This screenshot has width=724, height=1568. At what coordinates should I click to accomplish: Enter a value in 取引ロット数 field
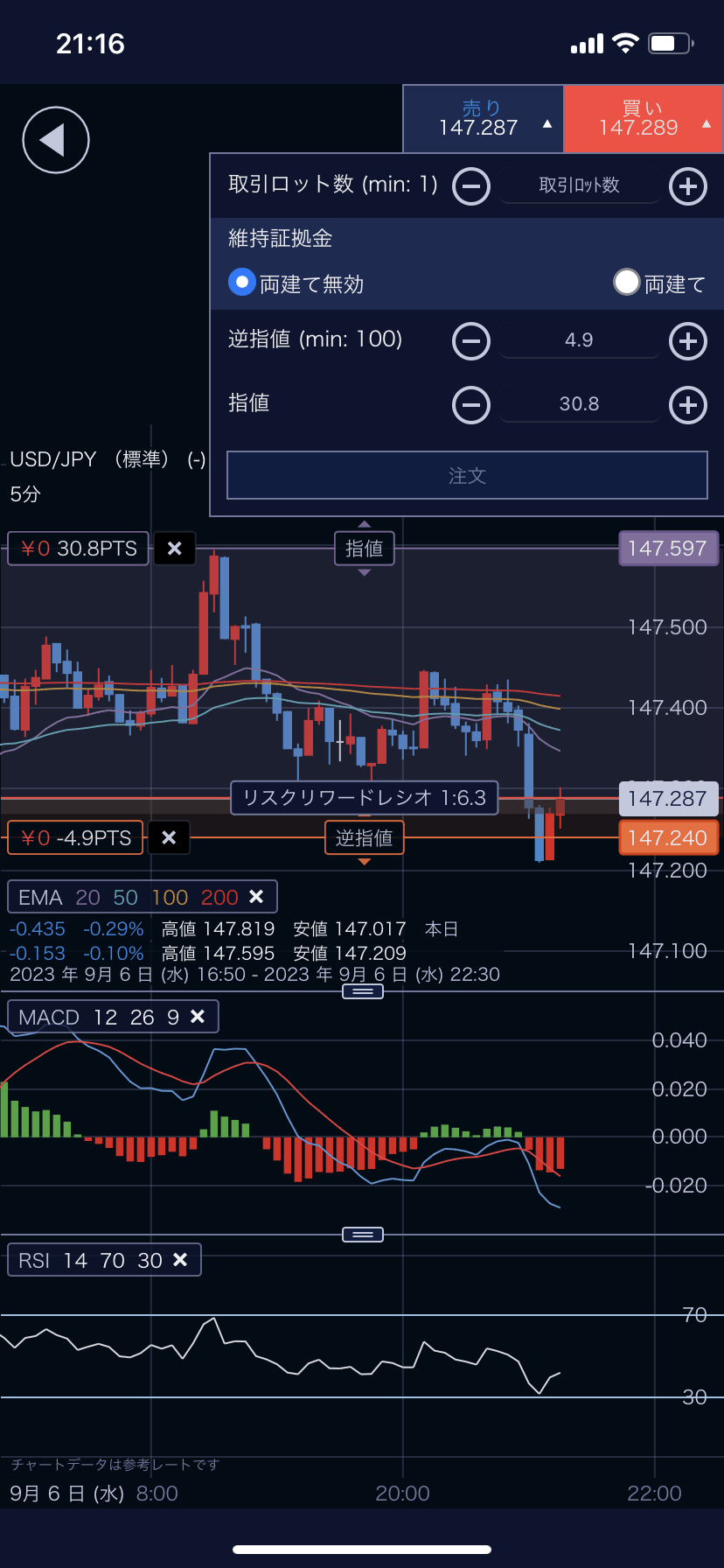point(579,185)
